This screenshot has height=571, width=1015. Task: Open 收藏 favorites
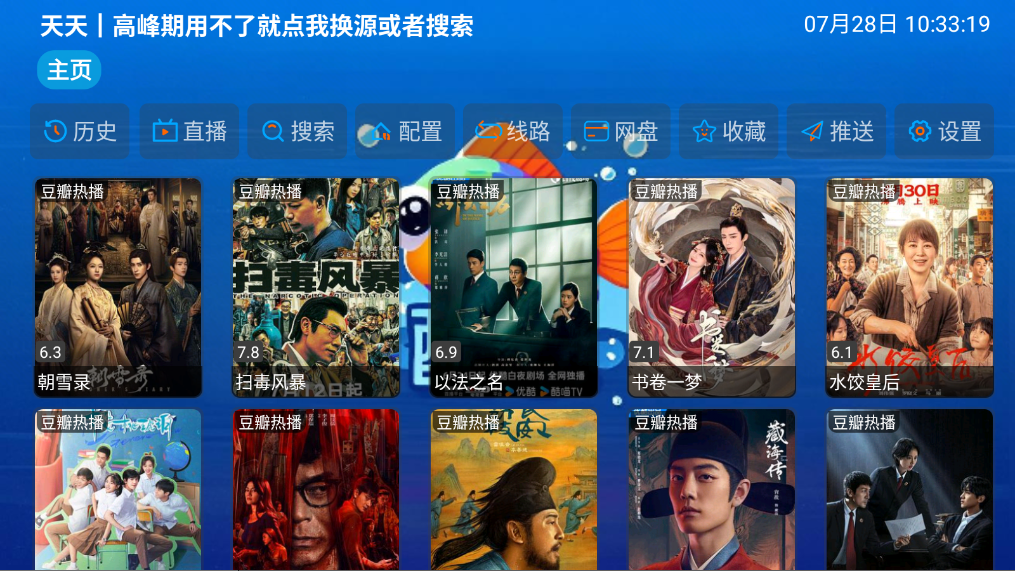tap(729, 131)
